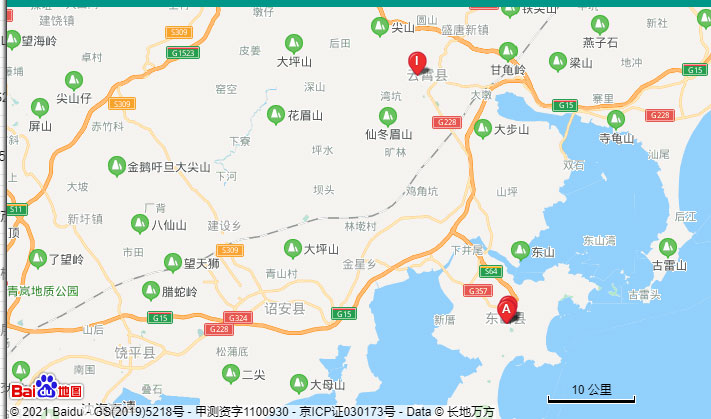Screen dimensions: 711x419
Task: Tap the red marker I at 云霄县
Action: (x=416, y=62)
